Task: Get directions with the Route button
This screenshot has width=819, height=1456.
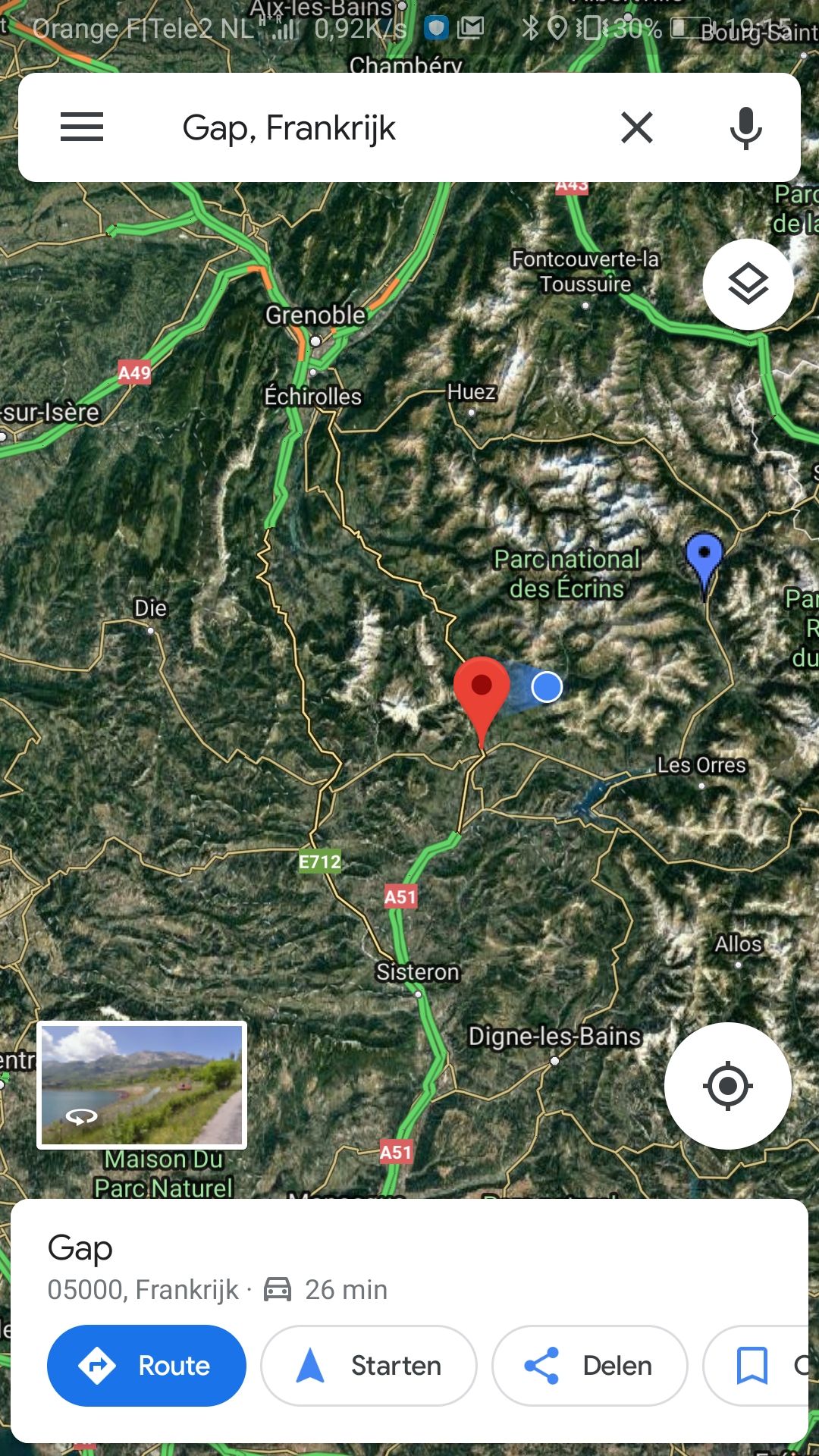Action: tap(146, 1366)
